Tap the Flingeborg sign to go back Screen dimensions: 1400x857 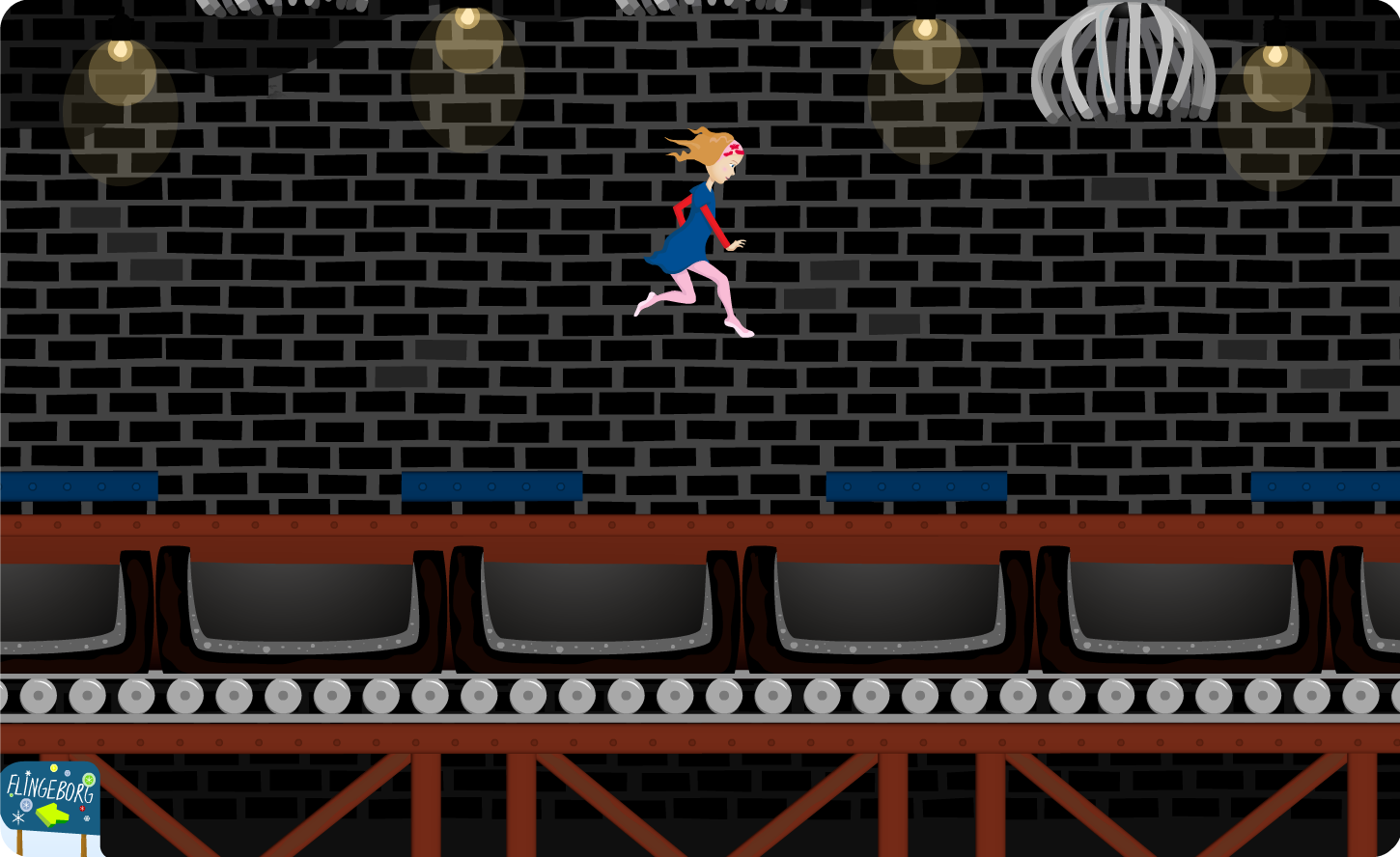pos(50,799)
